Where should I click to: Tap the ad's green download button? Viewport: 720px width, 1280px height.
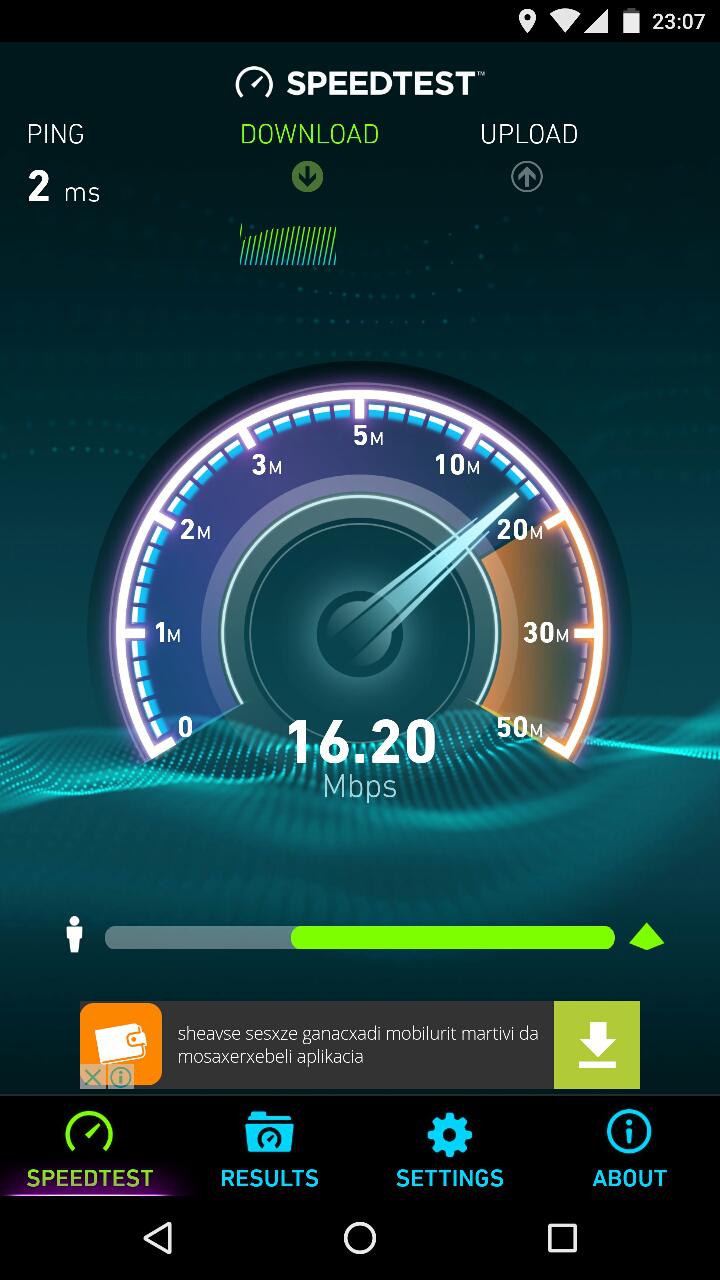(597, 1045)
